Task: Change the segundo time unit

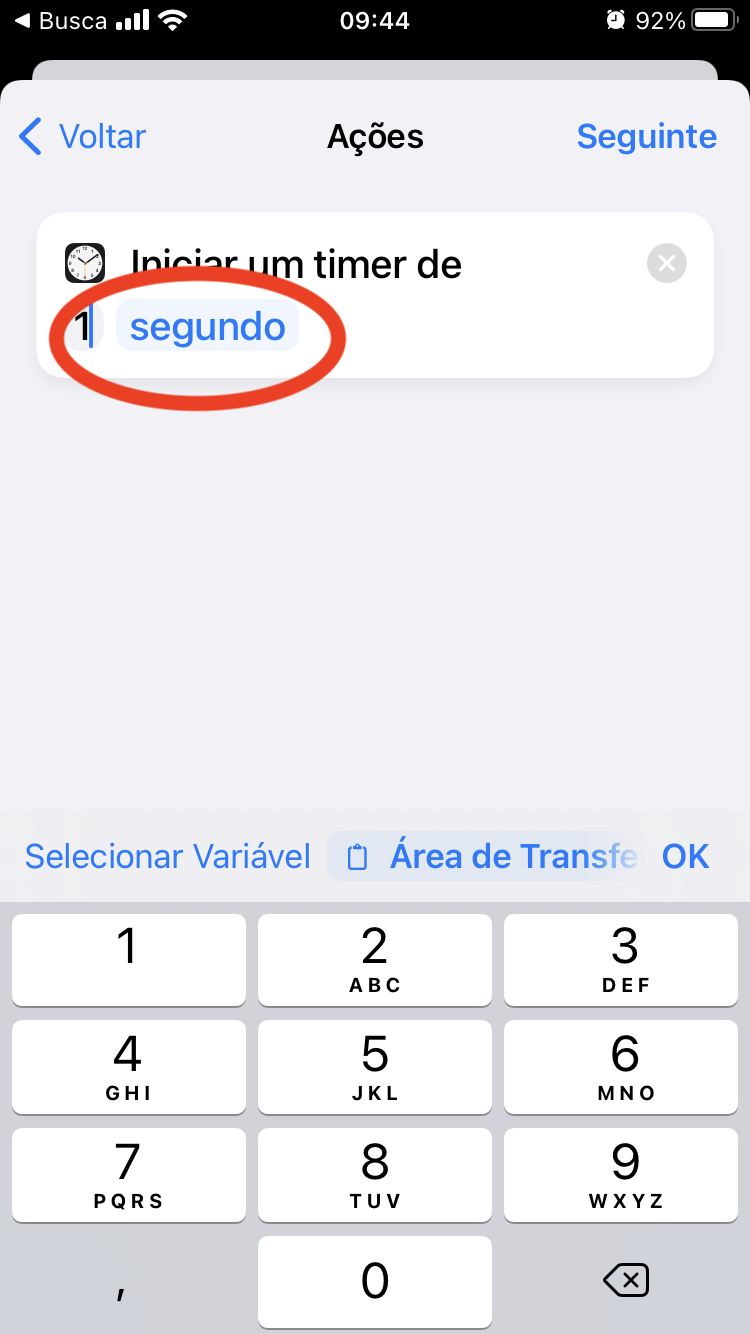Action: pos(207,327)
